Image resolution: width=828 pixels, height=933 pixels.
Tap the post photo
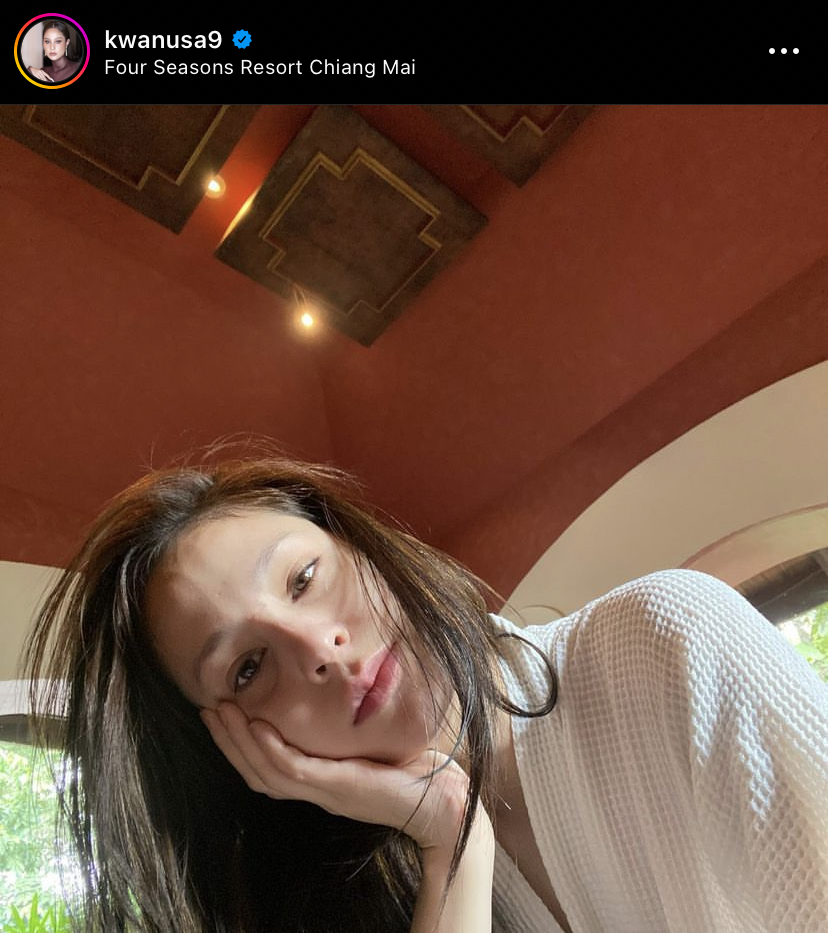click(414, 518)
